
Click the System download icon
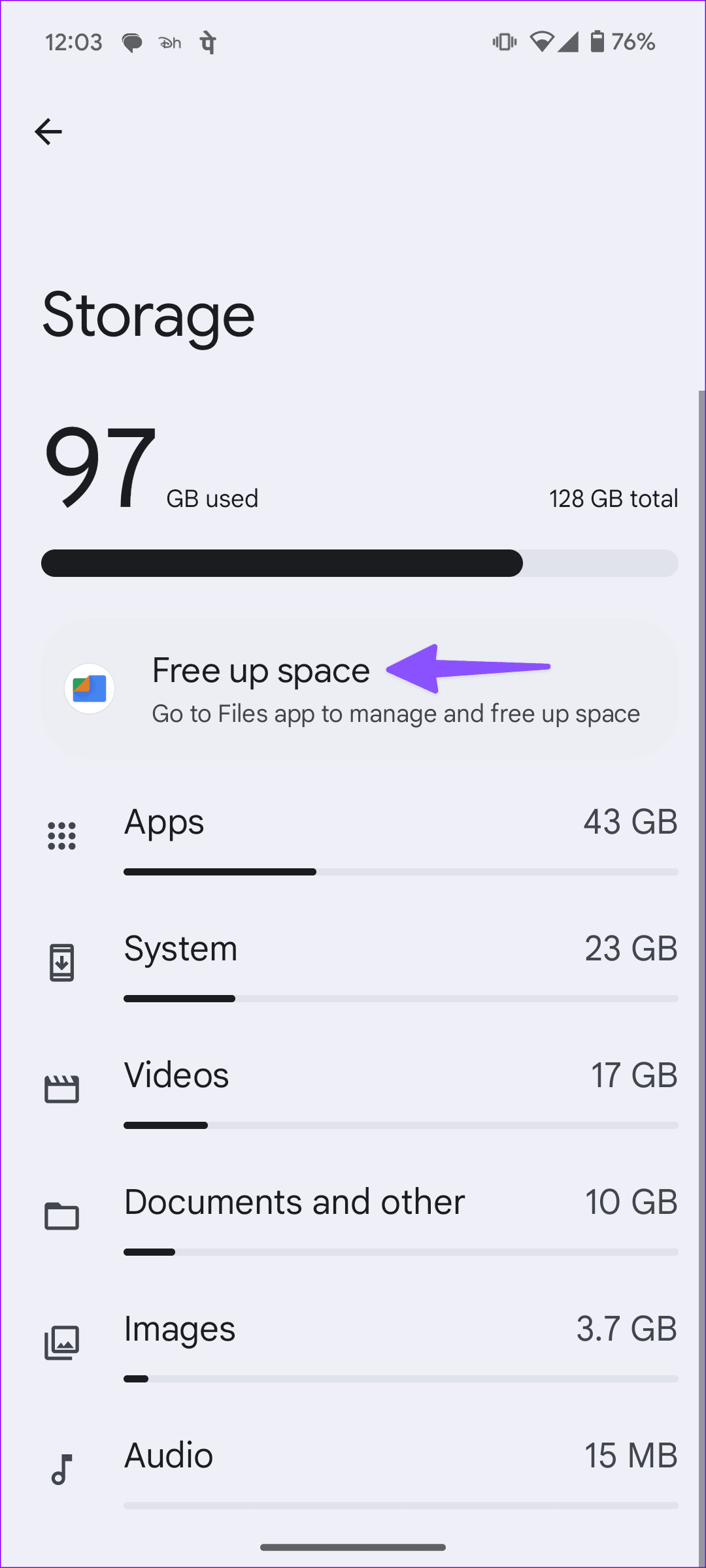pos(61,961)
